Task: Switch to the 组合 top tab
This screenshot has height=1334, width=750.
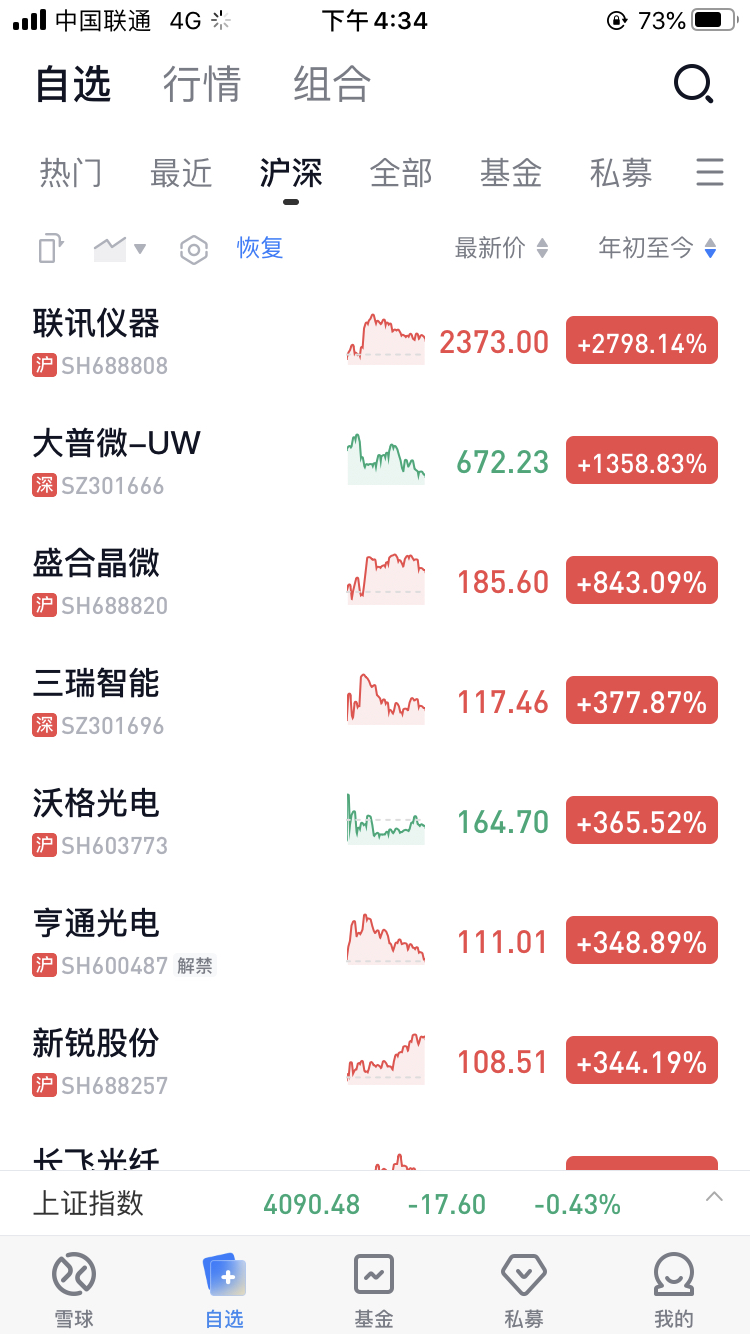Action: [332, 84]
